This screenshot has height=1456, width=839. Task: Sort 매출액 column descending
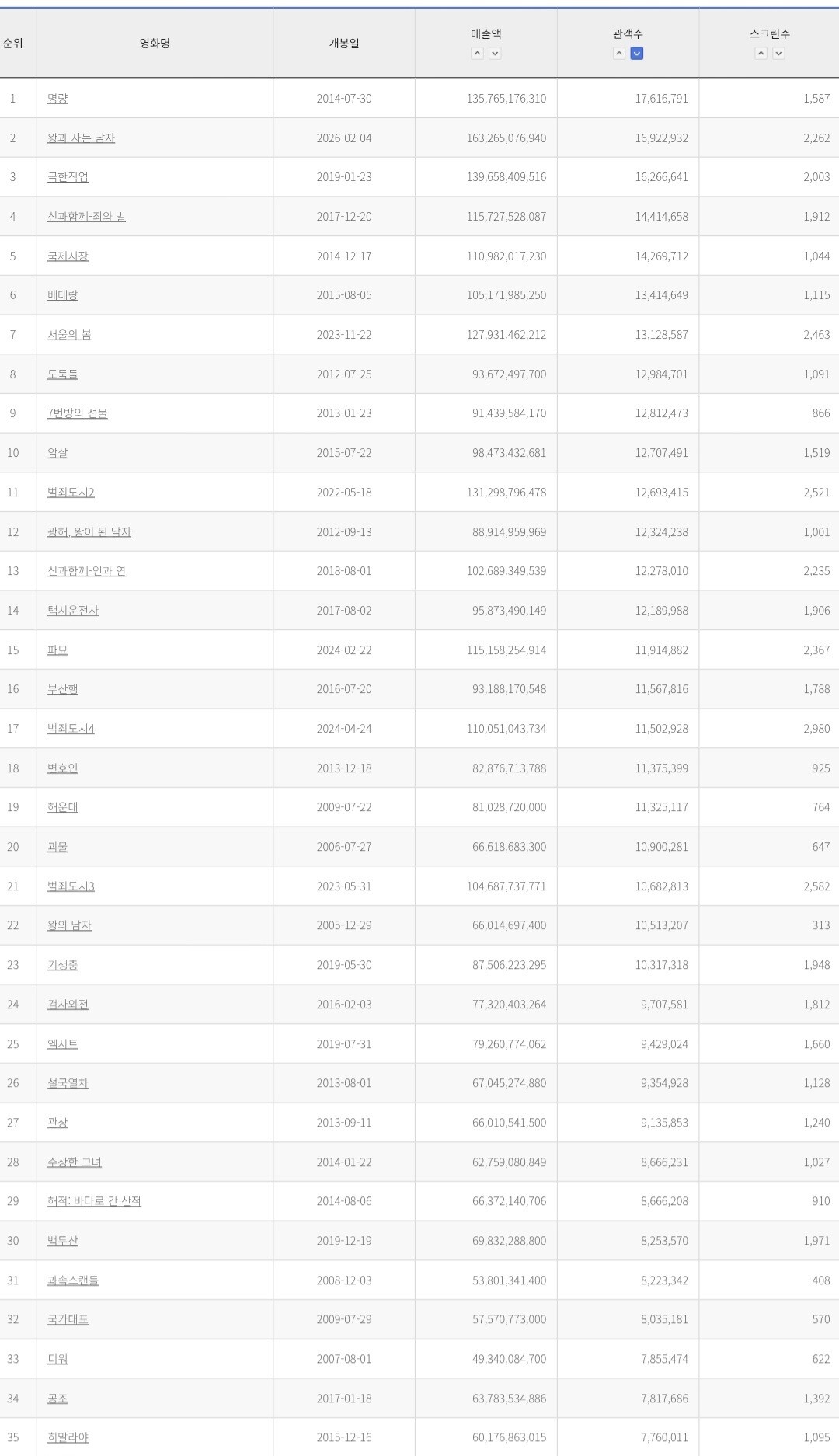pyautogui.click(x=495, y=54)
